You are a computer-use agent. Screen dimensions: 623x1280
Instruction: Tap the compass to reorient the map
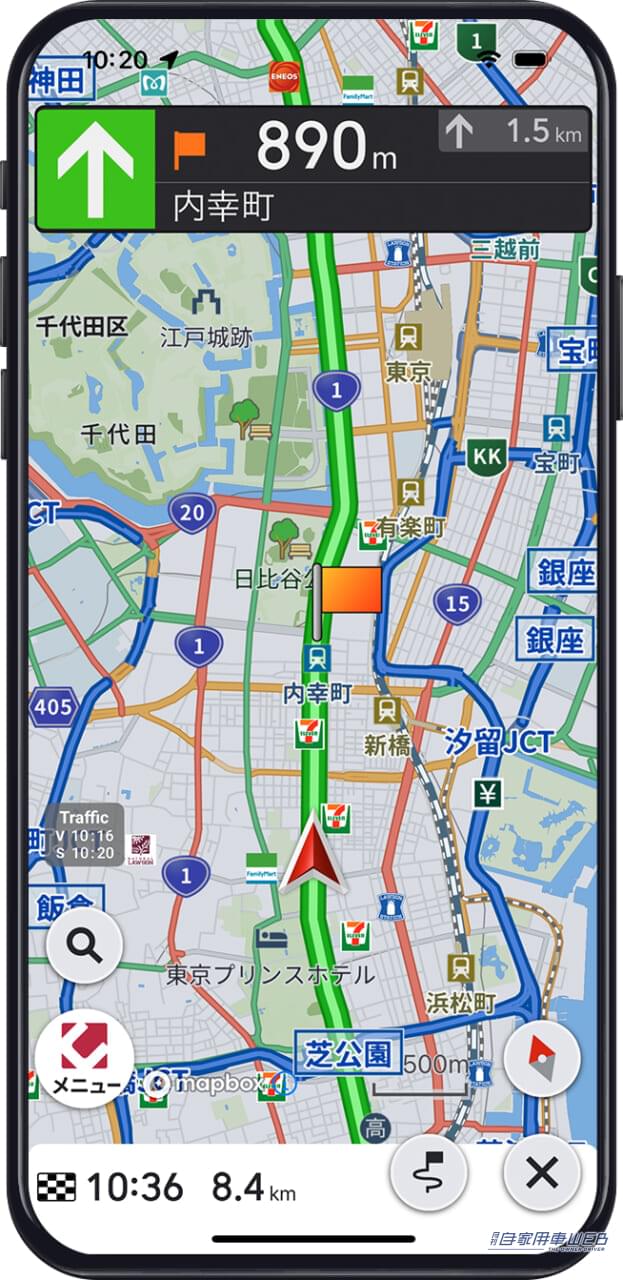point(541,1057)
